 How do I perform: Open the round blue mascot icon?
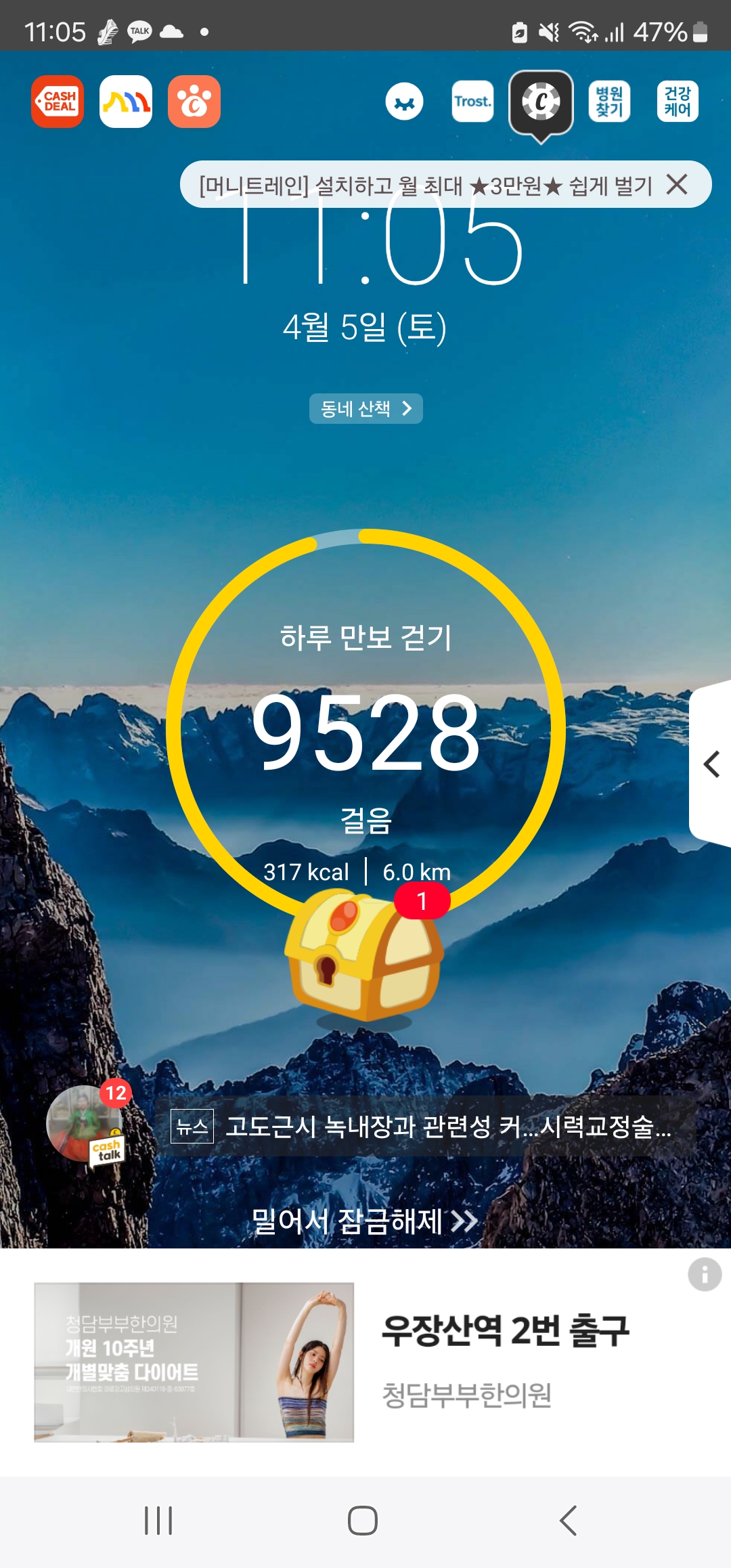click(x=404, y=102)
